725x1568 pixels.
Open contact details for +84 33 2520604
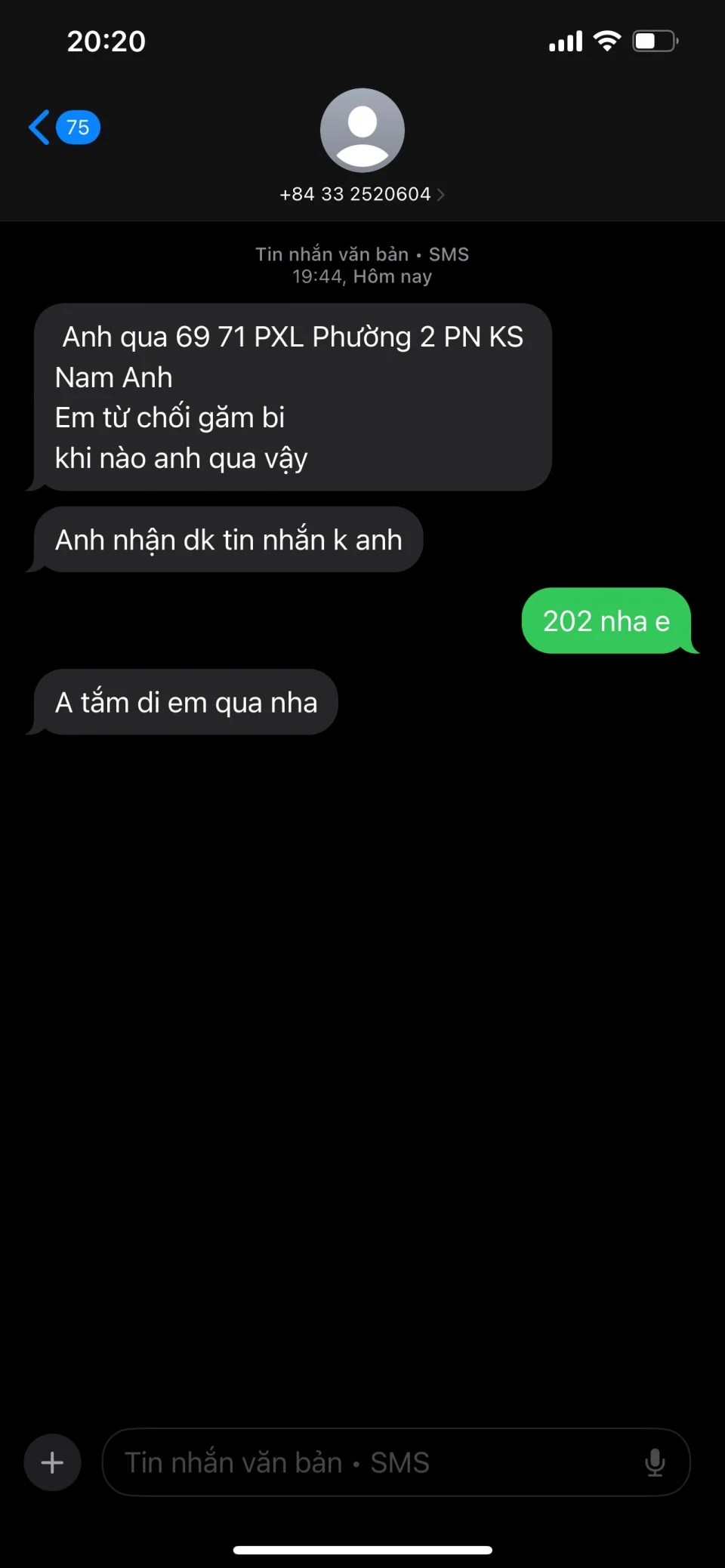click(x=362, y=194)
